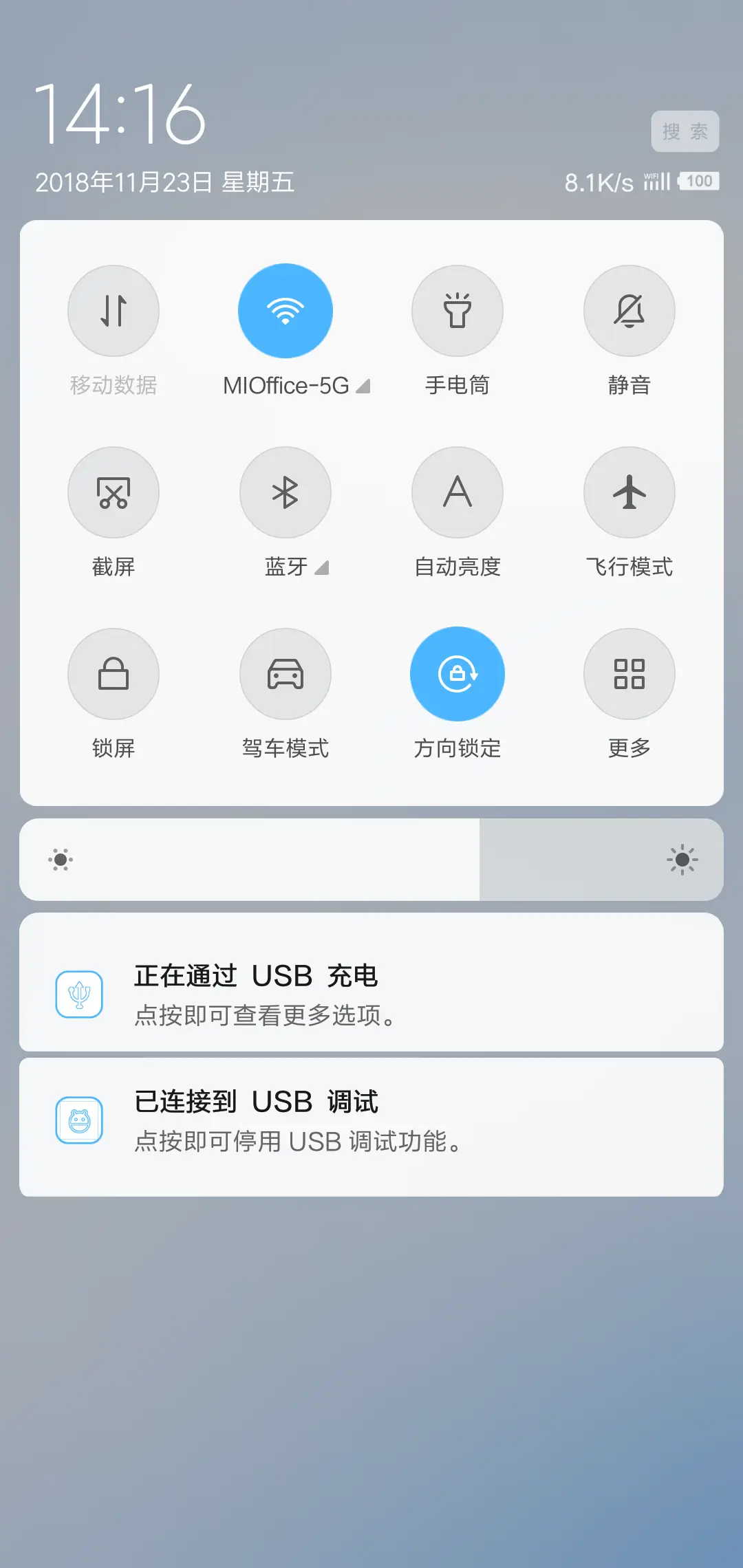Tap the battery indicator showing 100
743x1568 pixels.
coord(698,181)
